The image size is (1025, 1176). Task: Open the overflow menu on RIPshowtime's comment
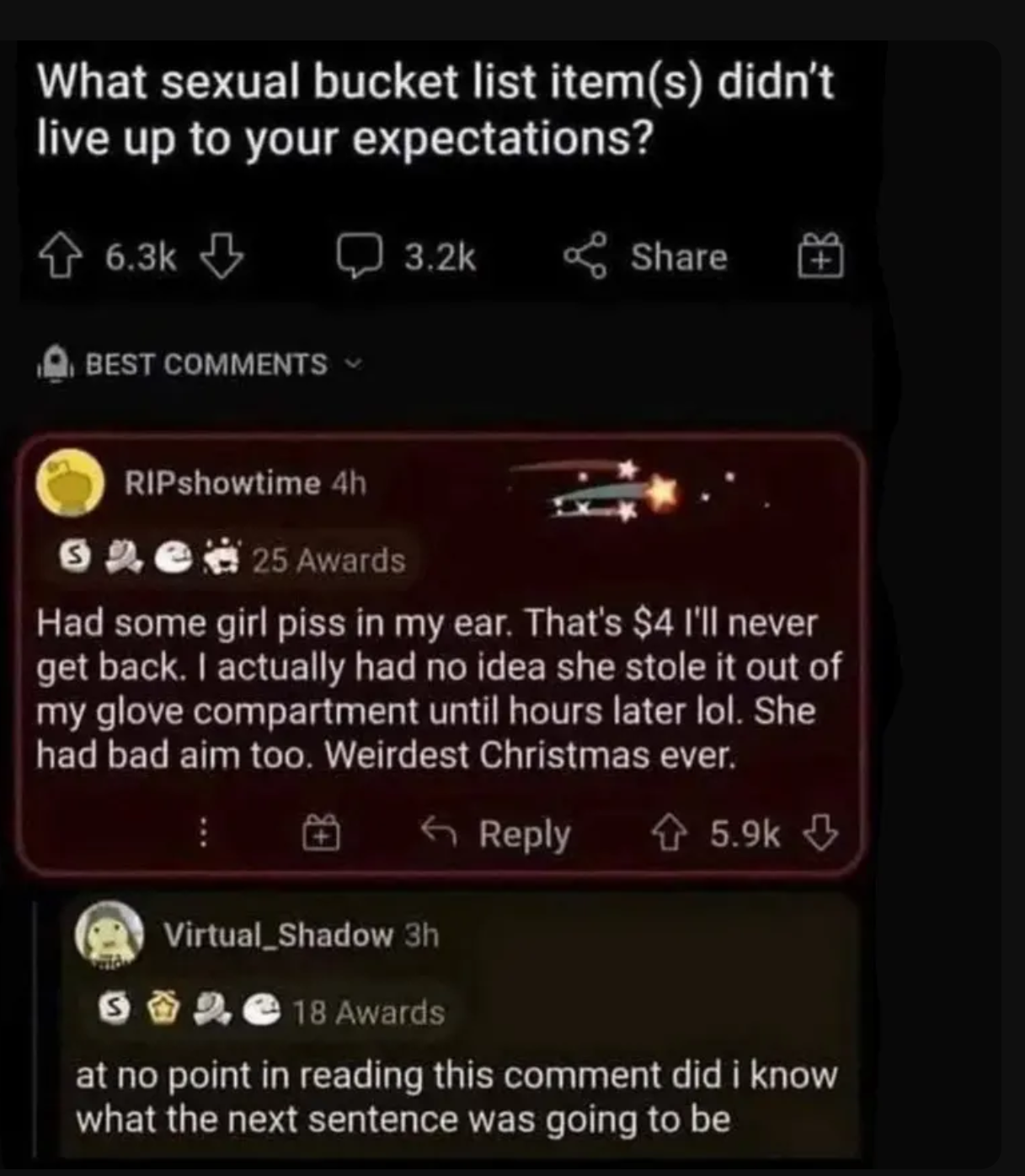tap(202, 833)
